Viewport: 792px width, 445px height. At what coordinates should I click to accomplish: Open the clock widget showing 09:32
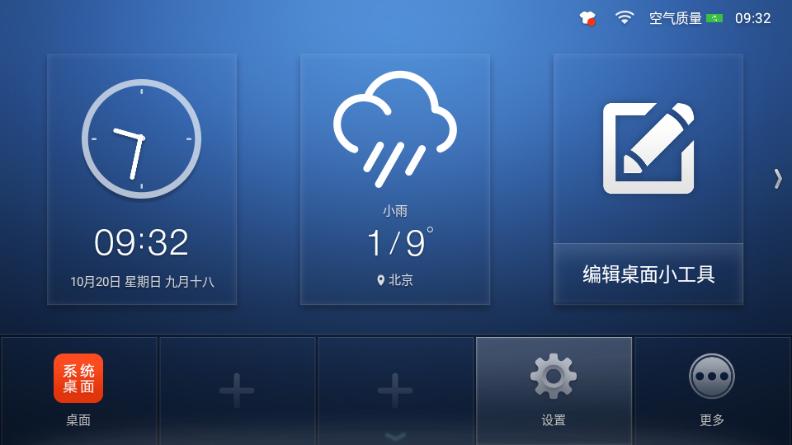pos(142,179)
